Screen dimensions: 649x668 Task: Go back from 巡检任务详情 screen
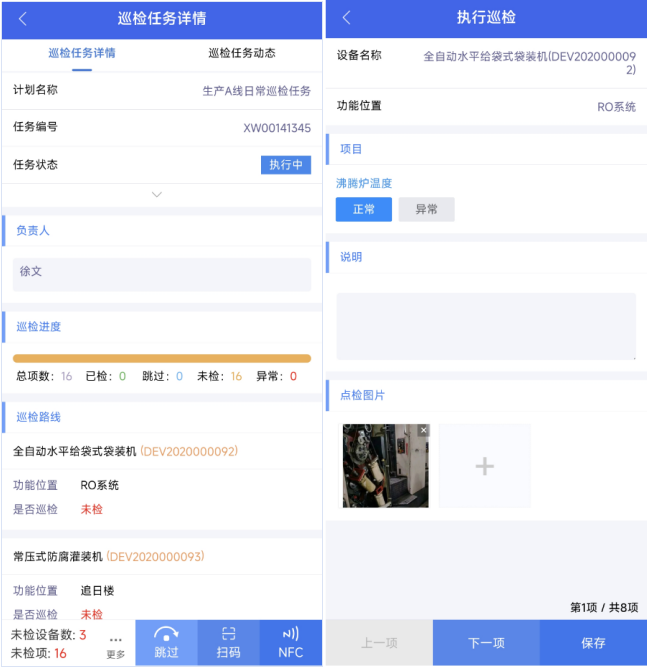(23, 19)
